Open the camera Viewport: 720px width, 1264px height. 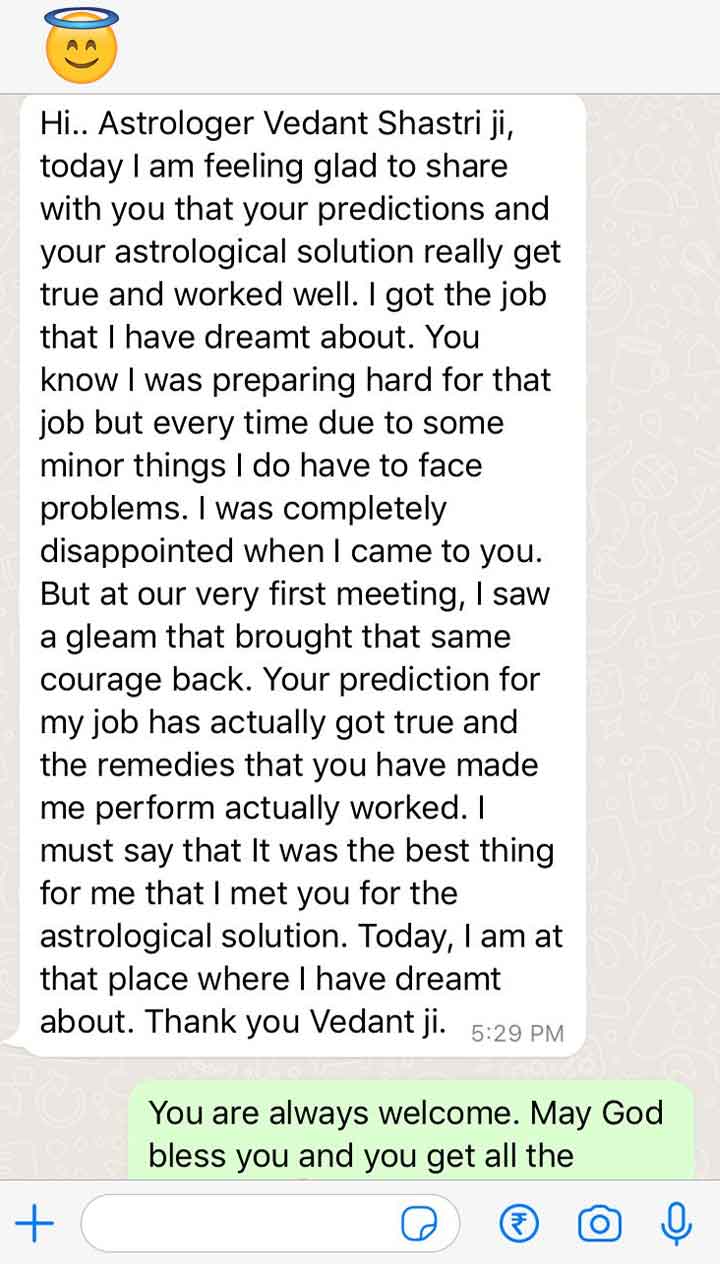600,1223
